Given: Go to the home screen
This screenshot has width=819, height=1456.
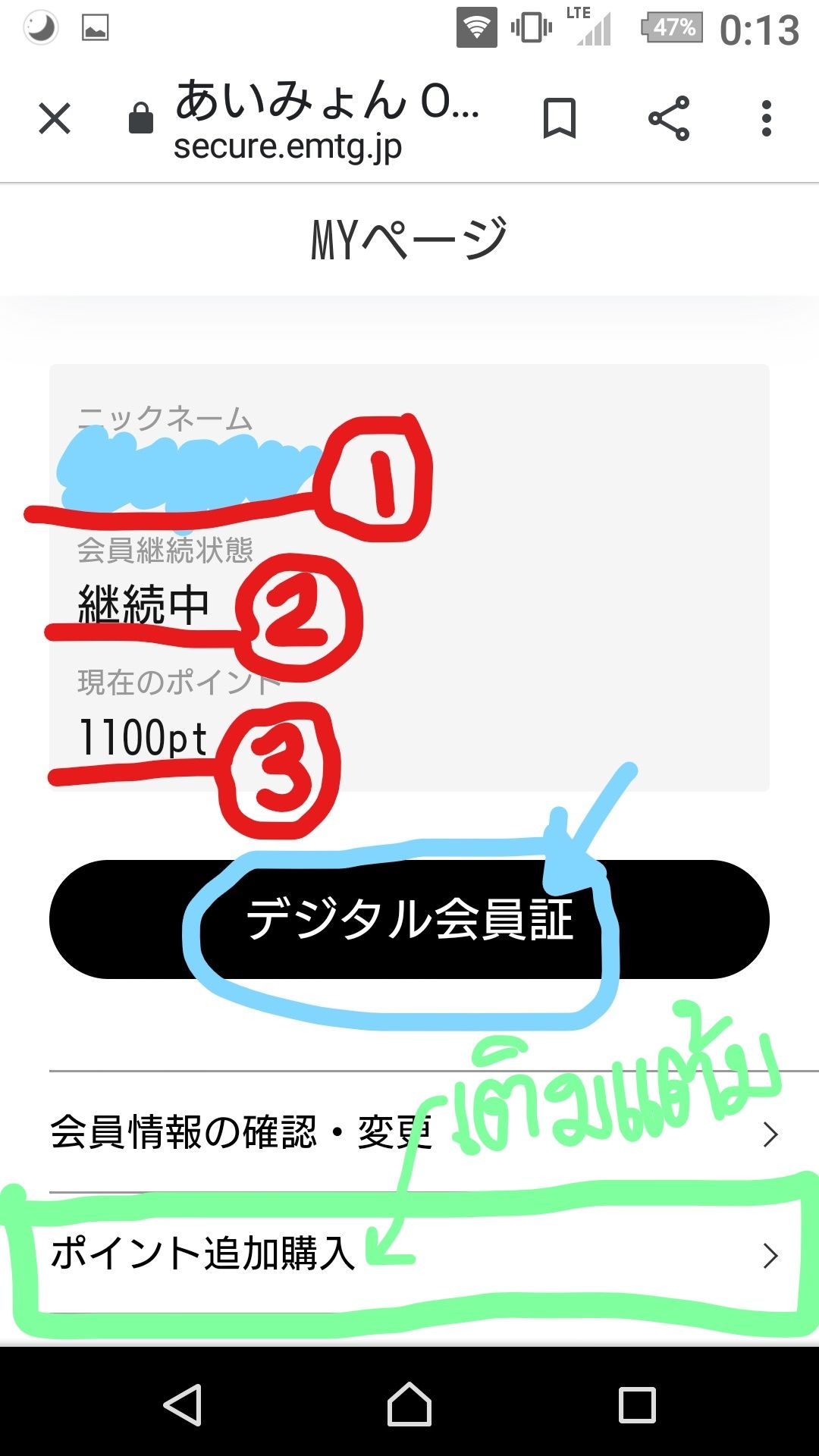Looking at the screenshot, I should [x=409, y=1405].
